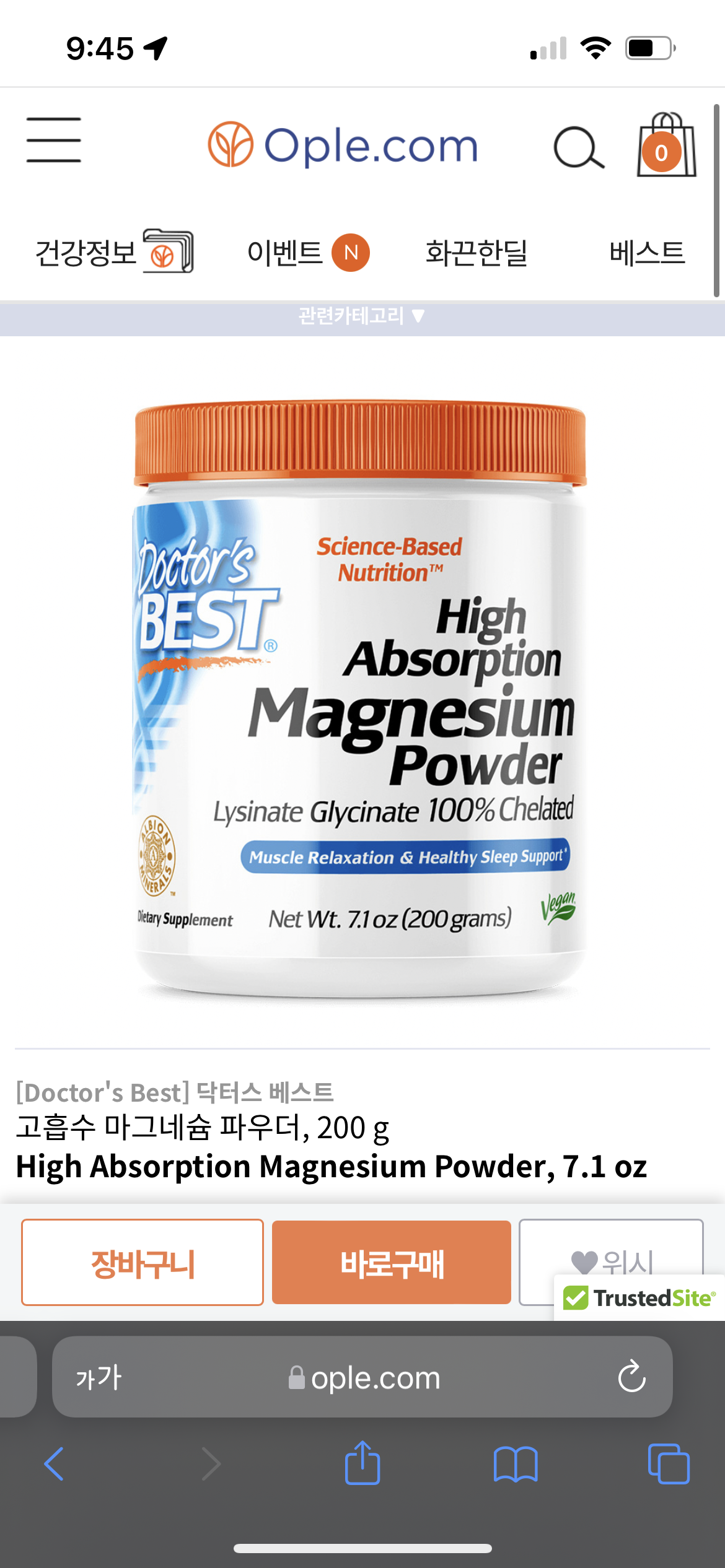This screenshot has width=725, height=1568.
Task: Tap the ople.com address bar
Action: coord(366,1377)
